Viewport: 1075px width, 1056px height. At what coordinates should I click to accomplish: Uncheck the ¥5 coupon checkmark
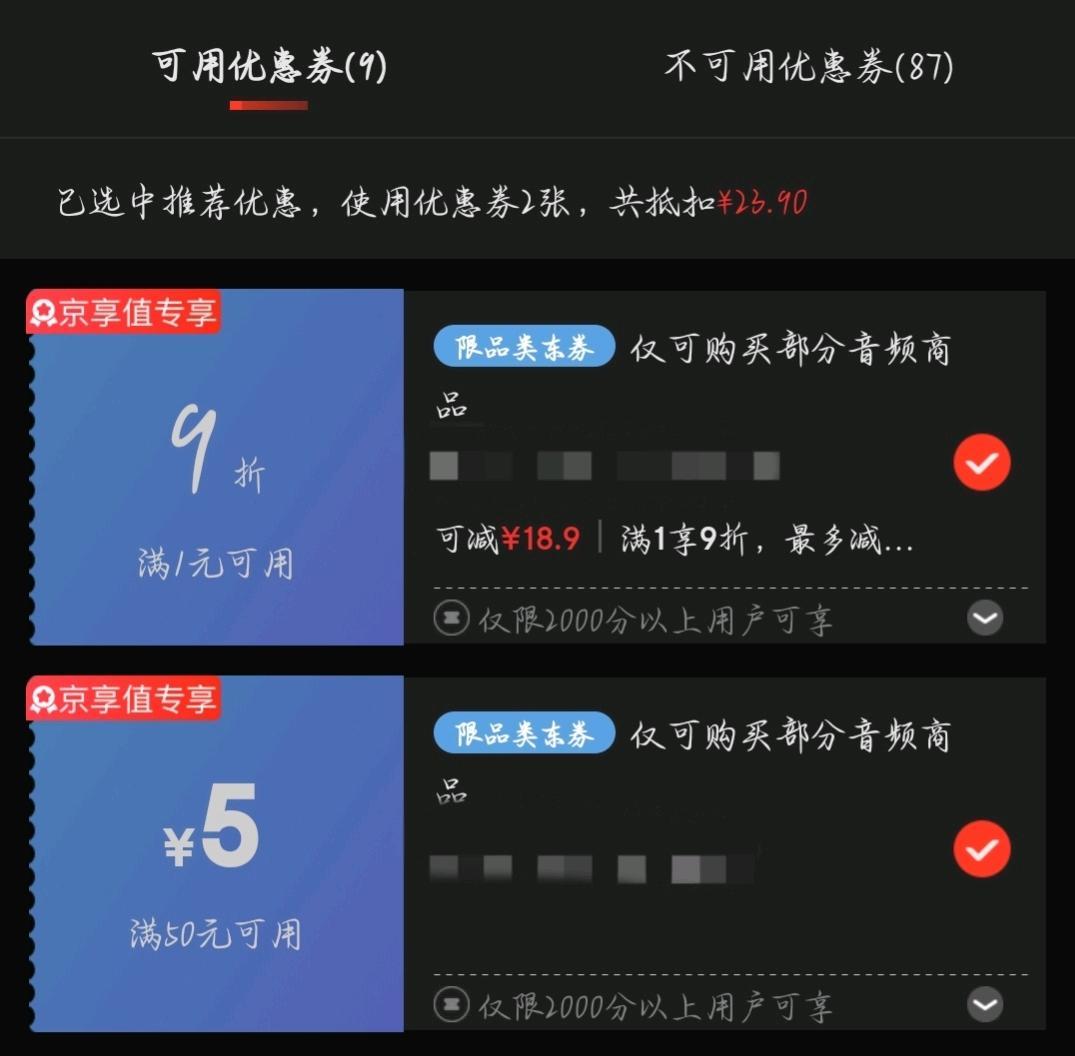coord(981,849)
